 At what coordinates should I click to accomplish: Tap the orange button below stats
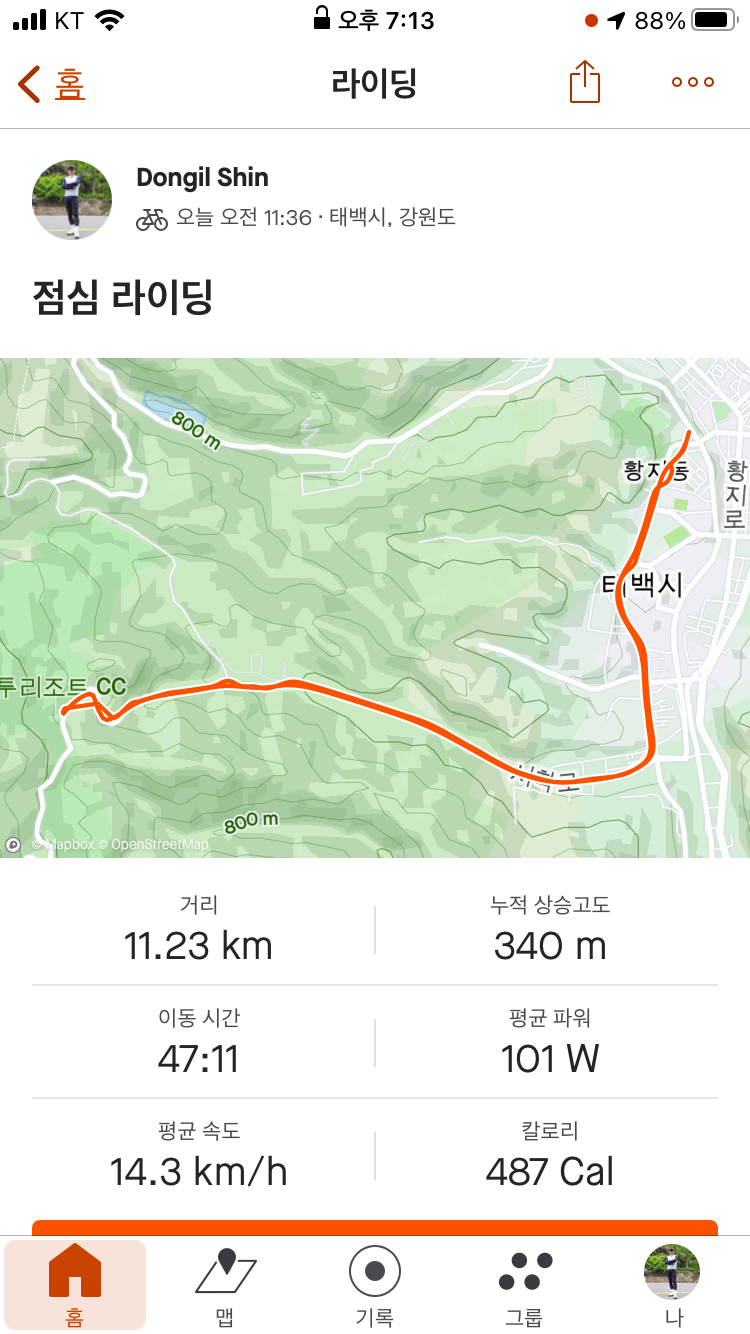[x=375, y=1227]
